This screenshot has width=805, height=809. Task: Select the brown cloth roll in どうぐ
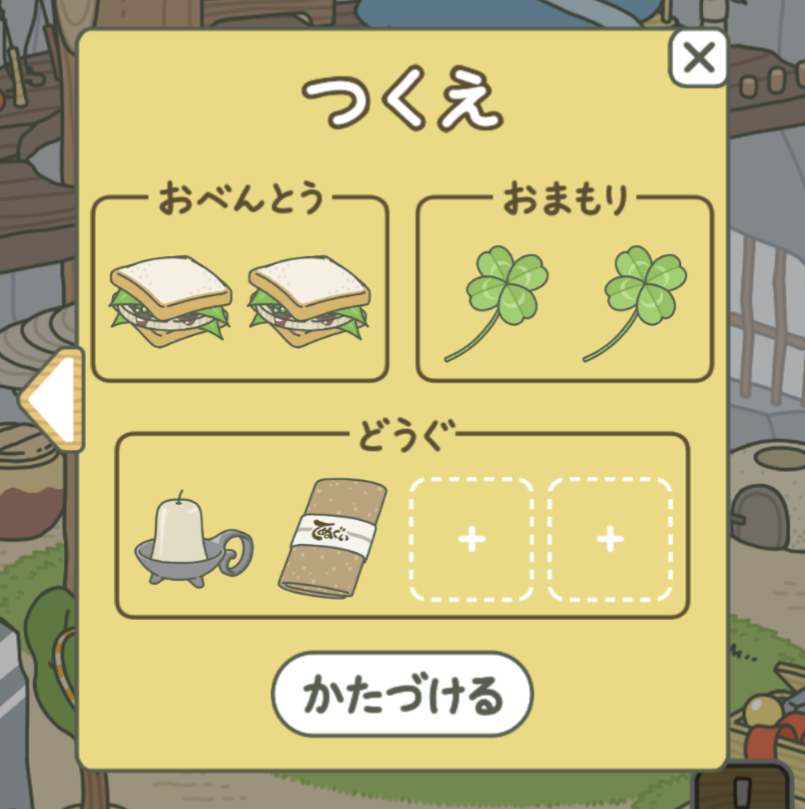[333, 540]
